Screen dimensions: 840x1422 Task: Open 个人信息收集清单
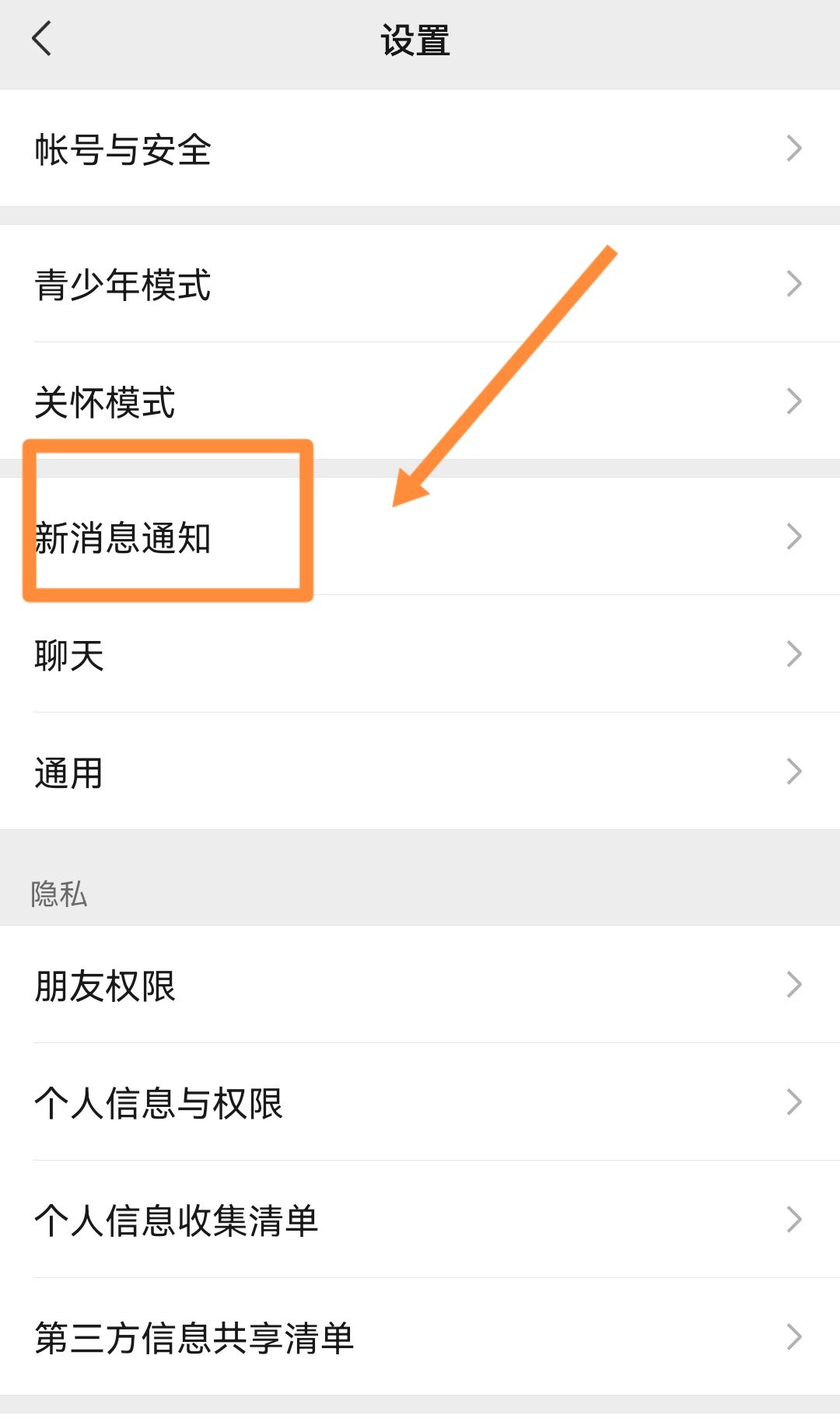click(420, 1220)
